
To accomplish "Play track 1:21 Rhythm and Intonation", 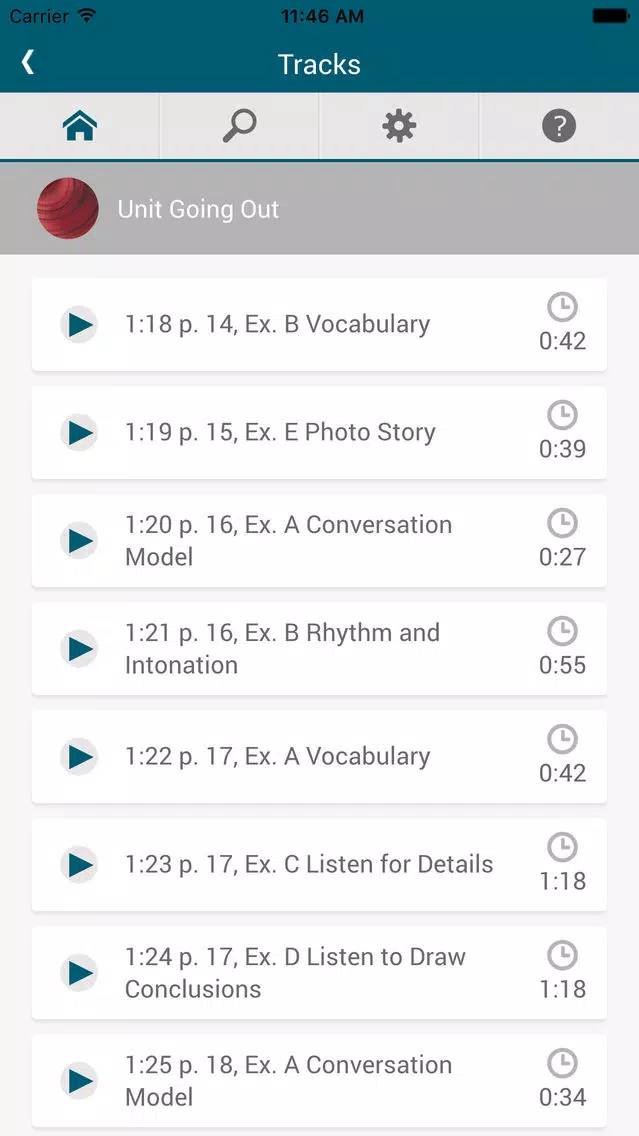I will click(x=79, y=649).
